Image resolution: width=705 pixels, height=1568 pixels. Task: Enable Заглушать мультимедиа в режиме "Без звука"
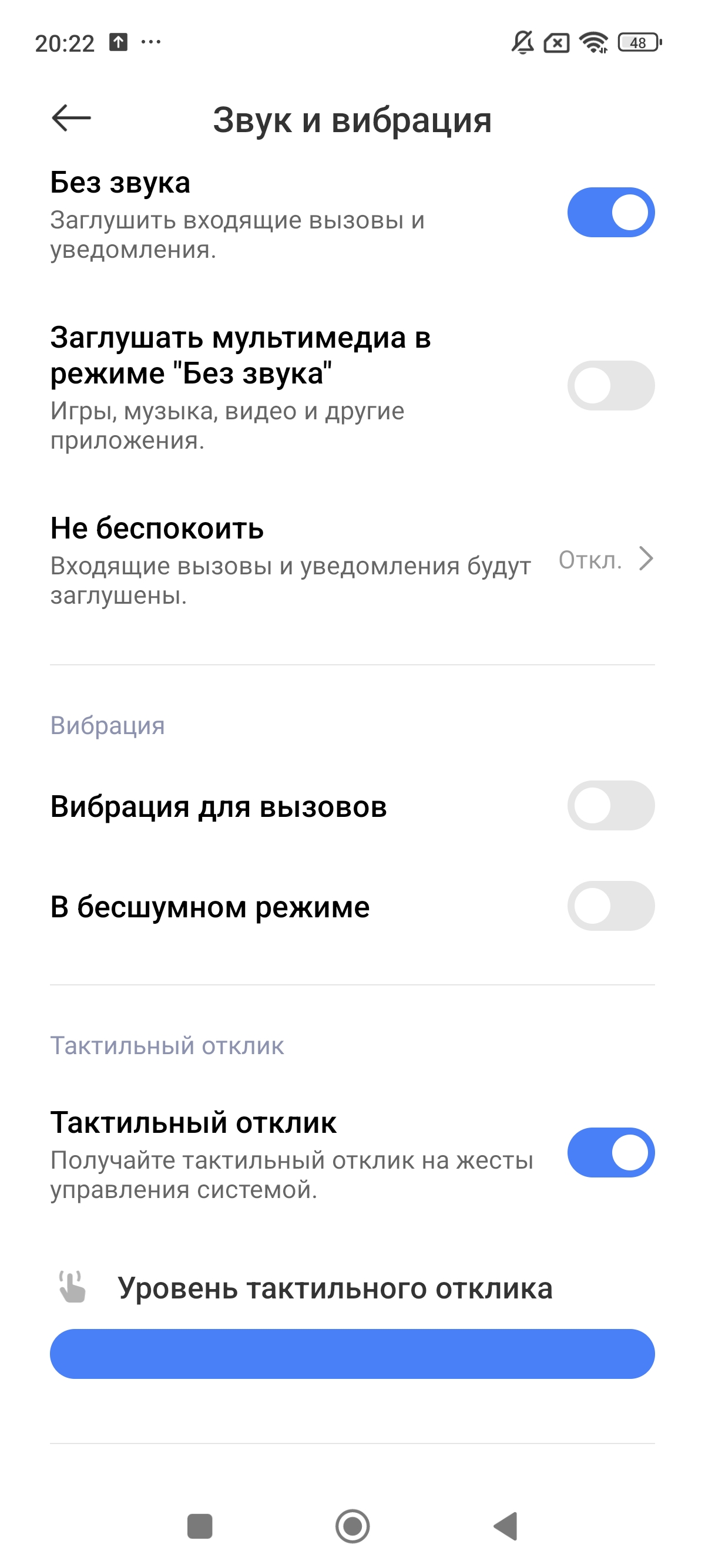pos(610,385)
